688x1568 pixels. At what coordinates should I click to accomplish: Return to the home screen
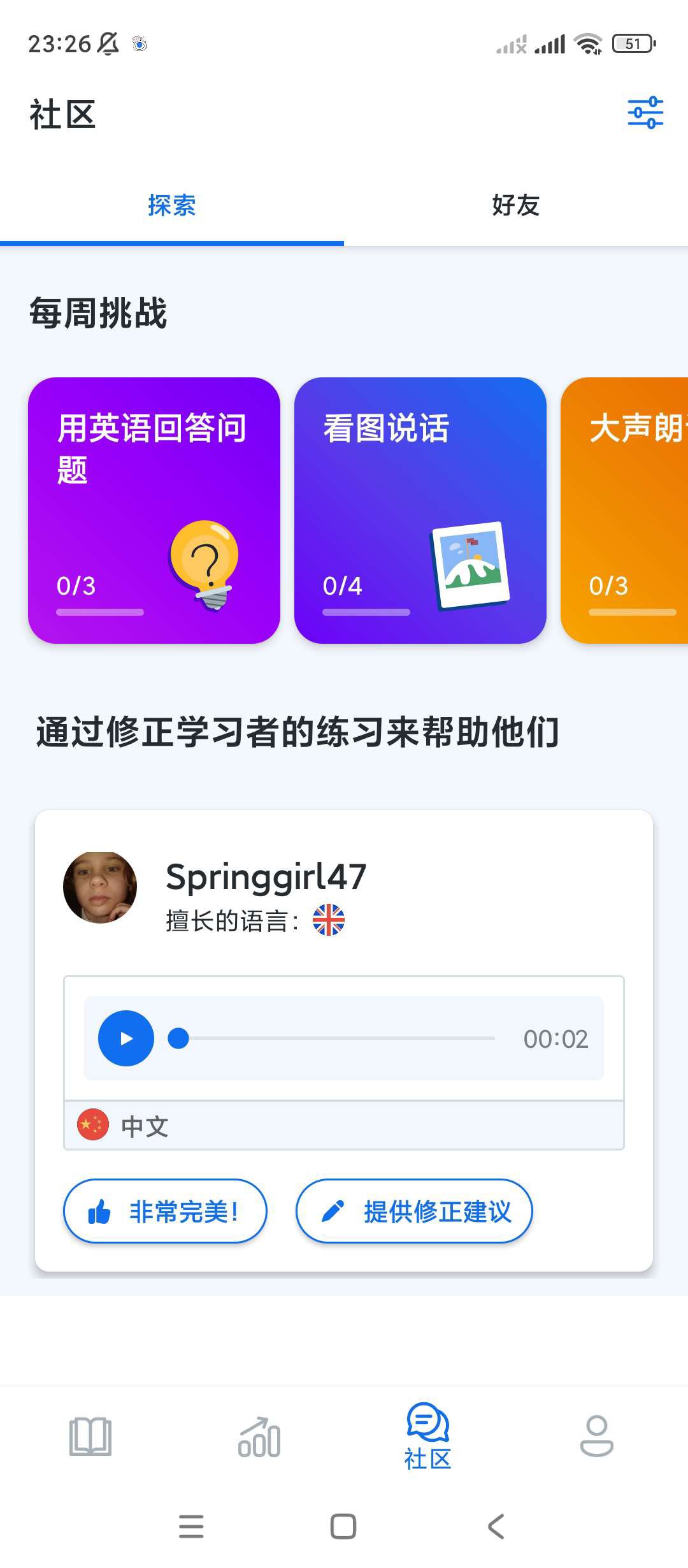[x=343, y=1526]
